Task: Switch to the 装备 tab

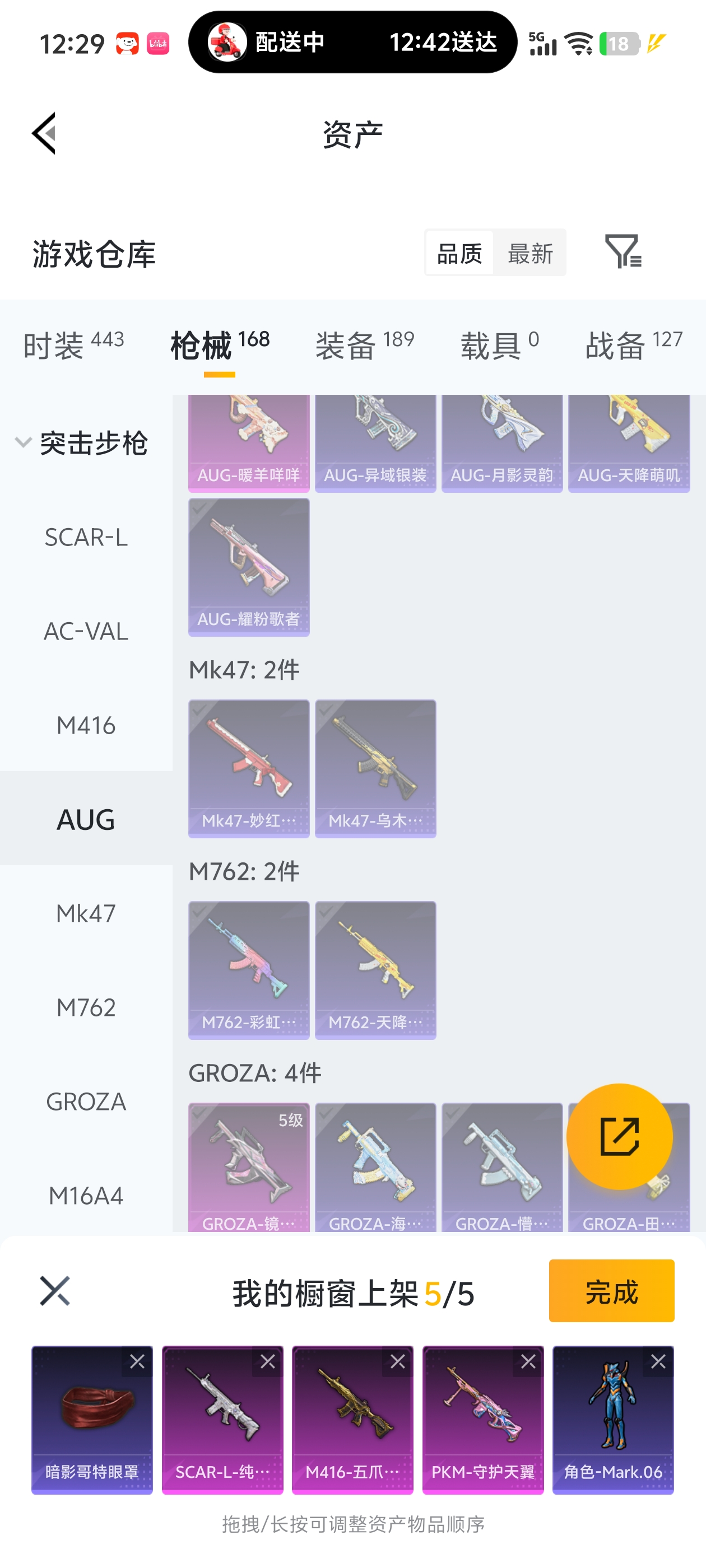Action: (x=364, y=345)
